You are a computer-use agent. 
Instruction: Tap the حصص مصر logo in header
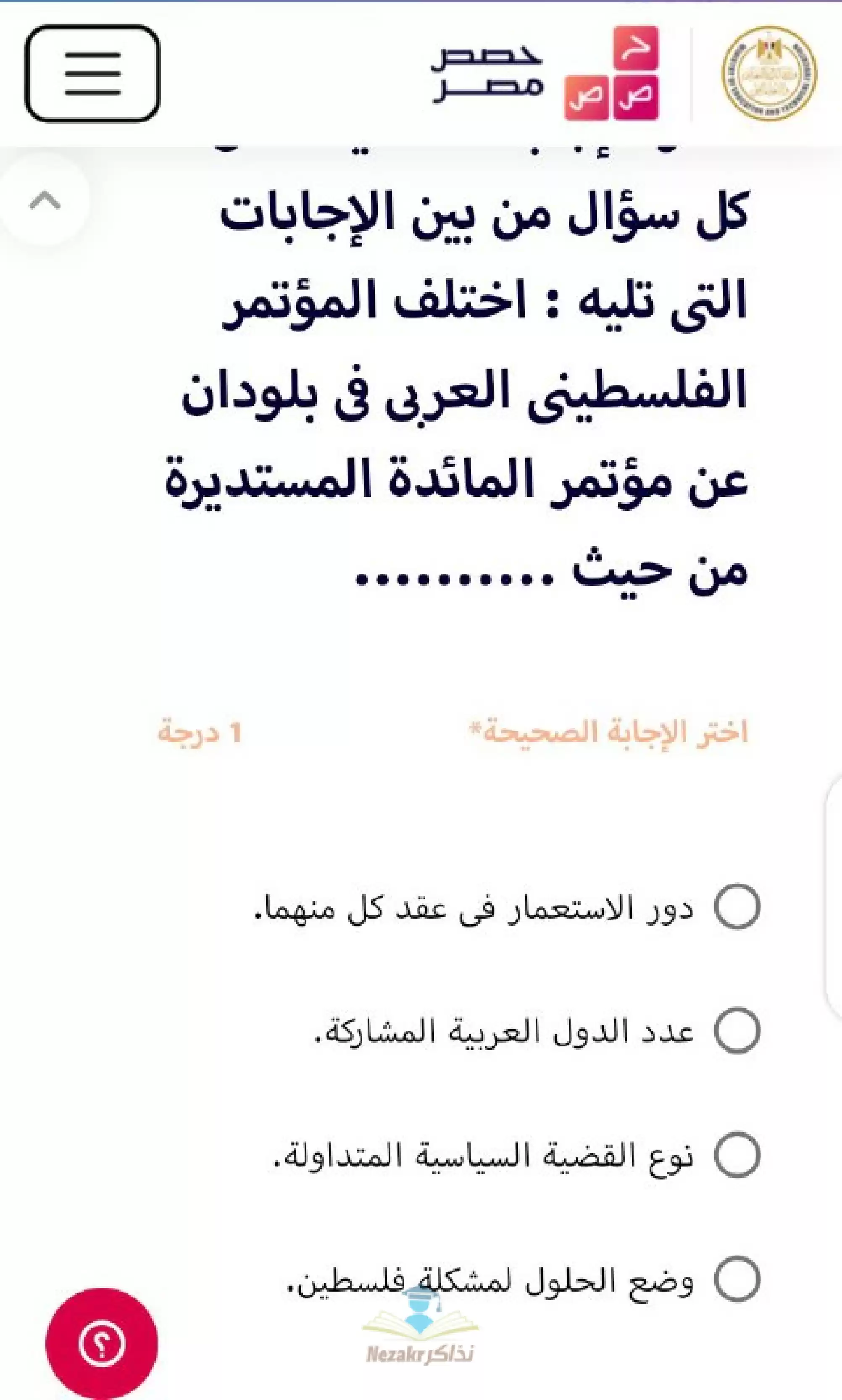(x=544, y=74)
